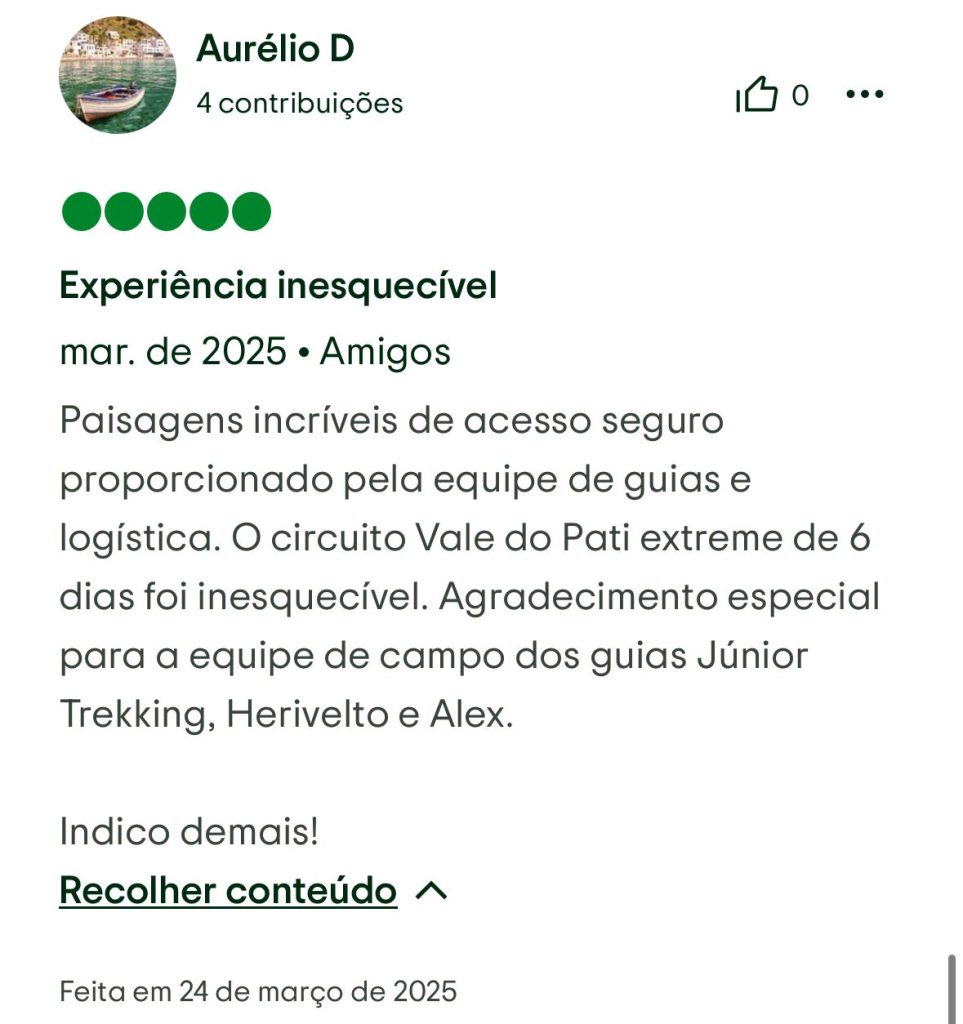View reviewer name Aurélio D
This screenshot has height=1024, width=963.
(x=275, y=48)
